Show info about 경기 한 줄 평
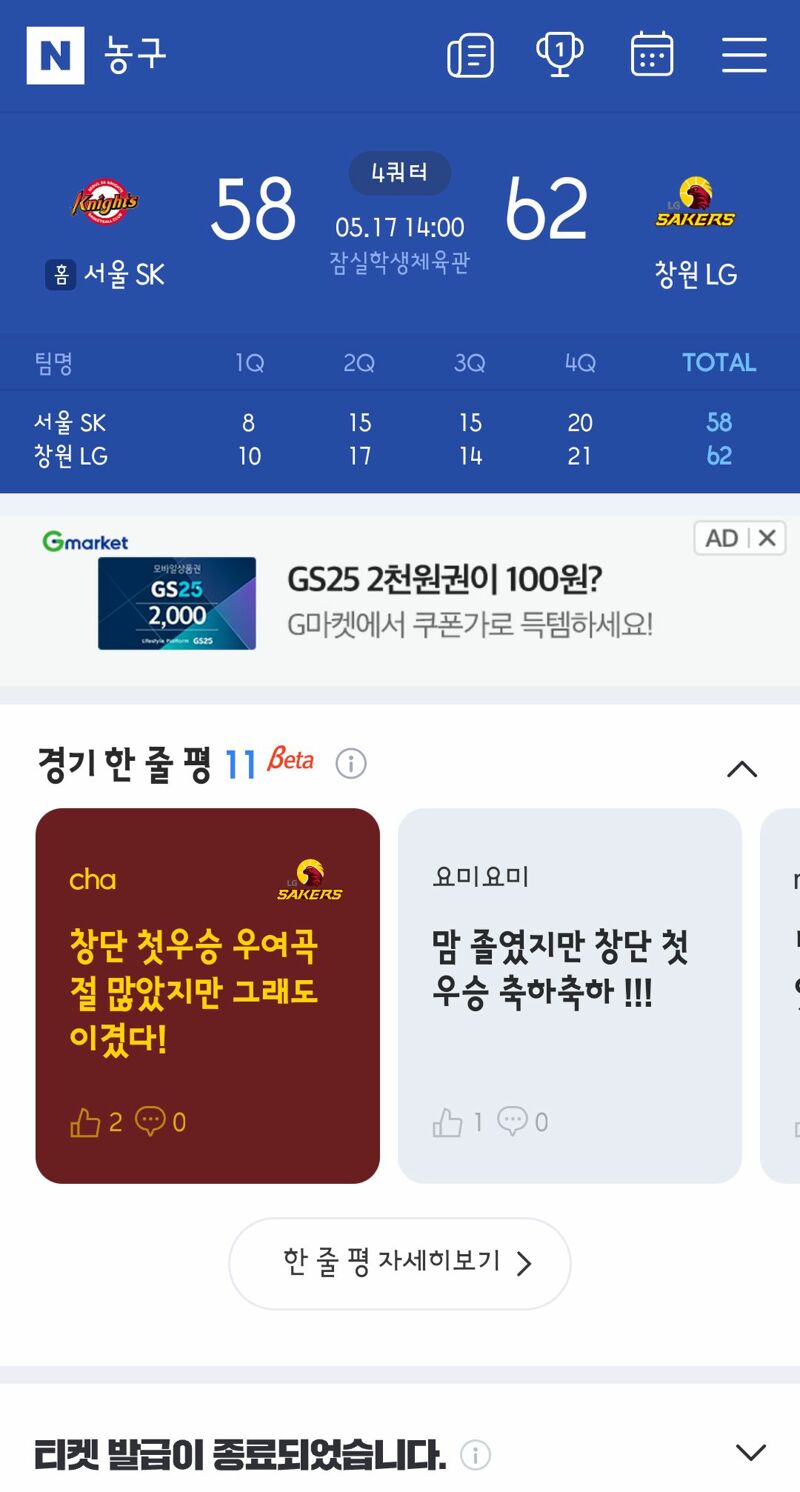800x1492 pixels. (350, 764)
